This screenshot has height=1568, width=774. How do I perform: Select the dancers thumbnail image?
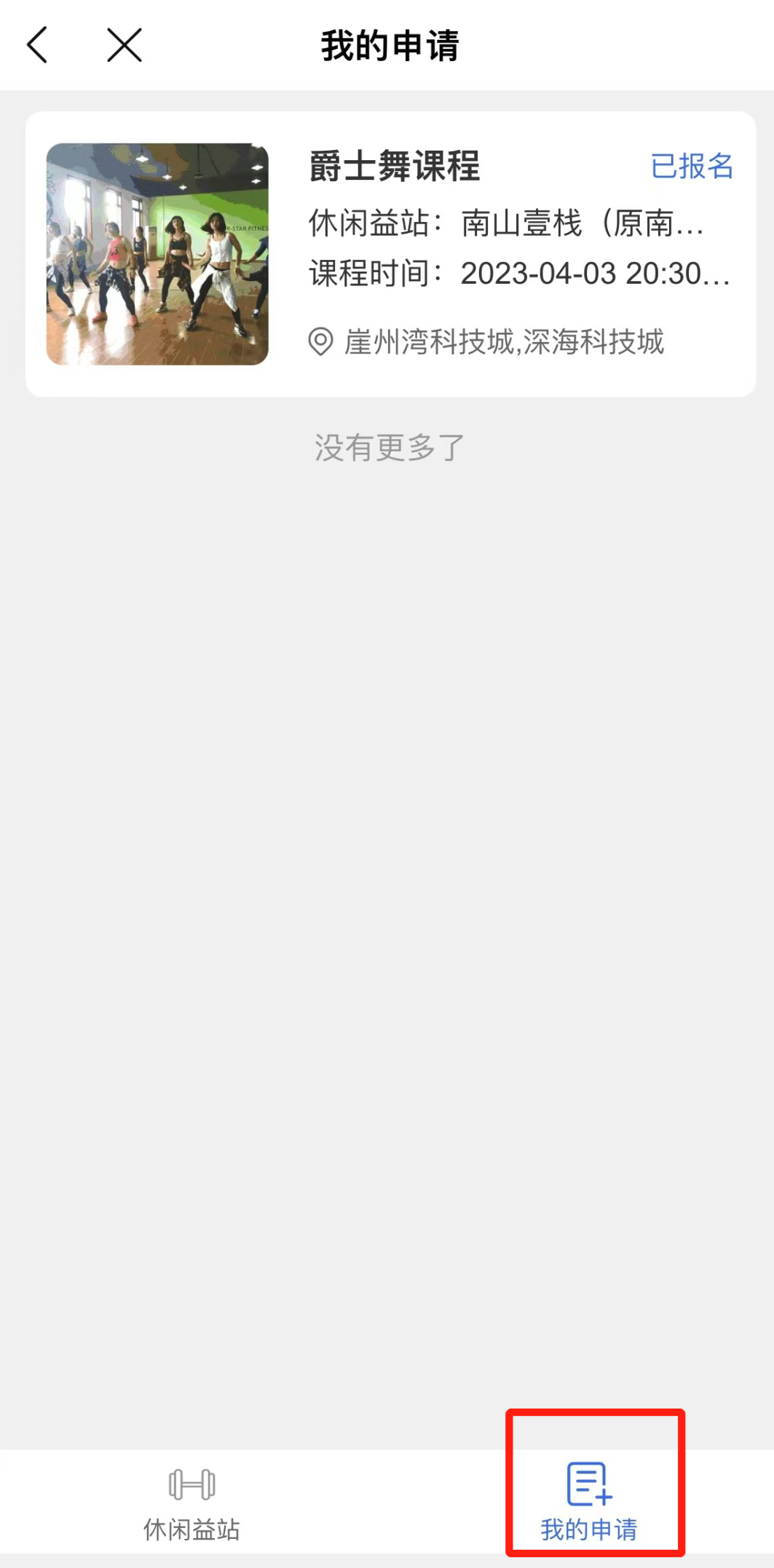click(x=157, y=251)
